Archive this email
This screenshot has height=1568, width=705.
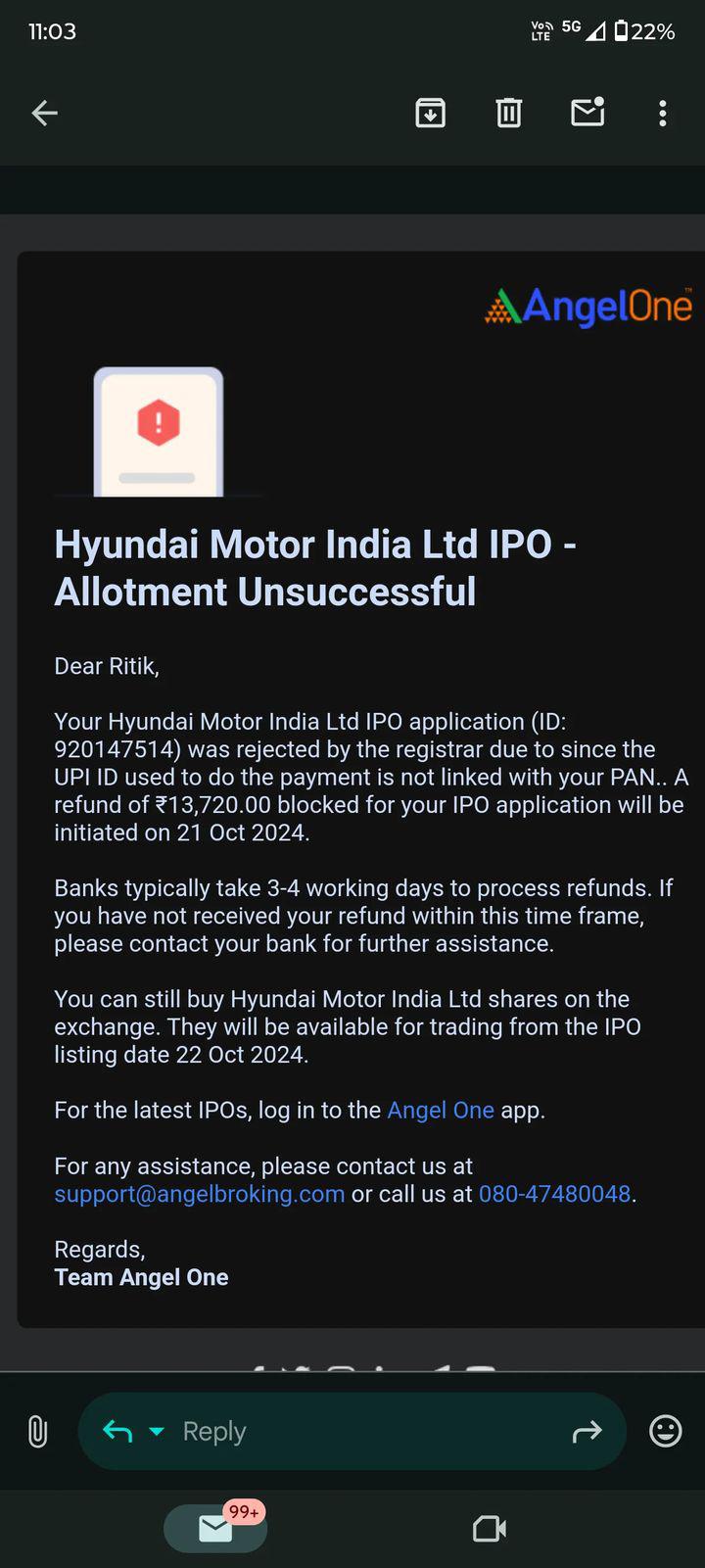coord(431,114)
